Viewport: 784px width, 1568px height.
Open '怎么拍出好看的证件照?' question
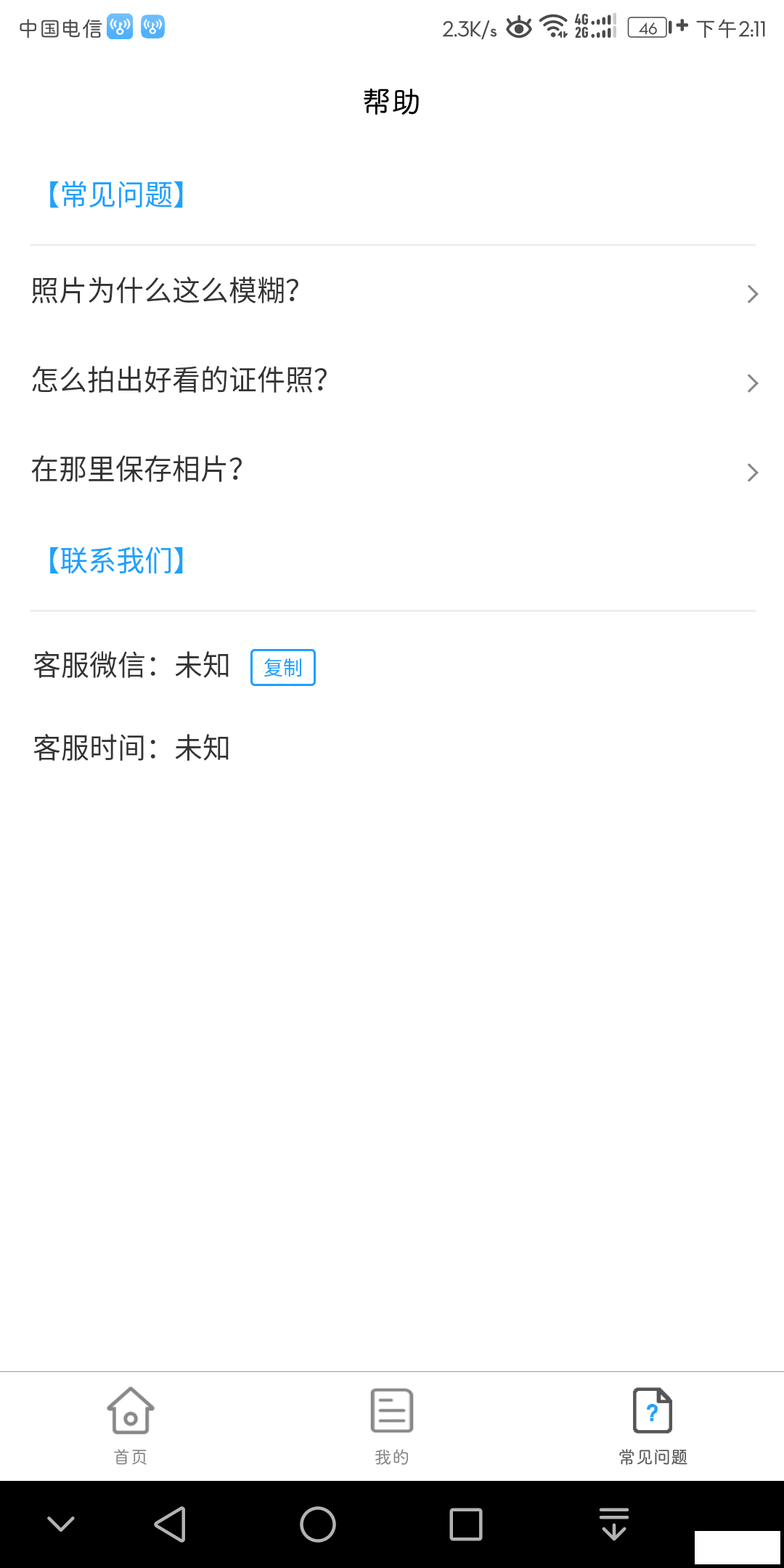392,381
